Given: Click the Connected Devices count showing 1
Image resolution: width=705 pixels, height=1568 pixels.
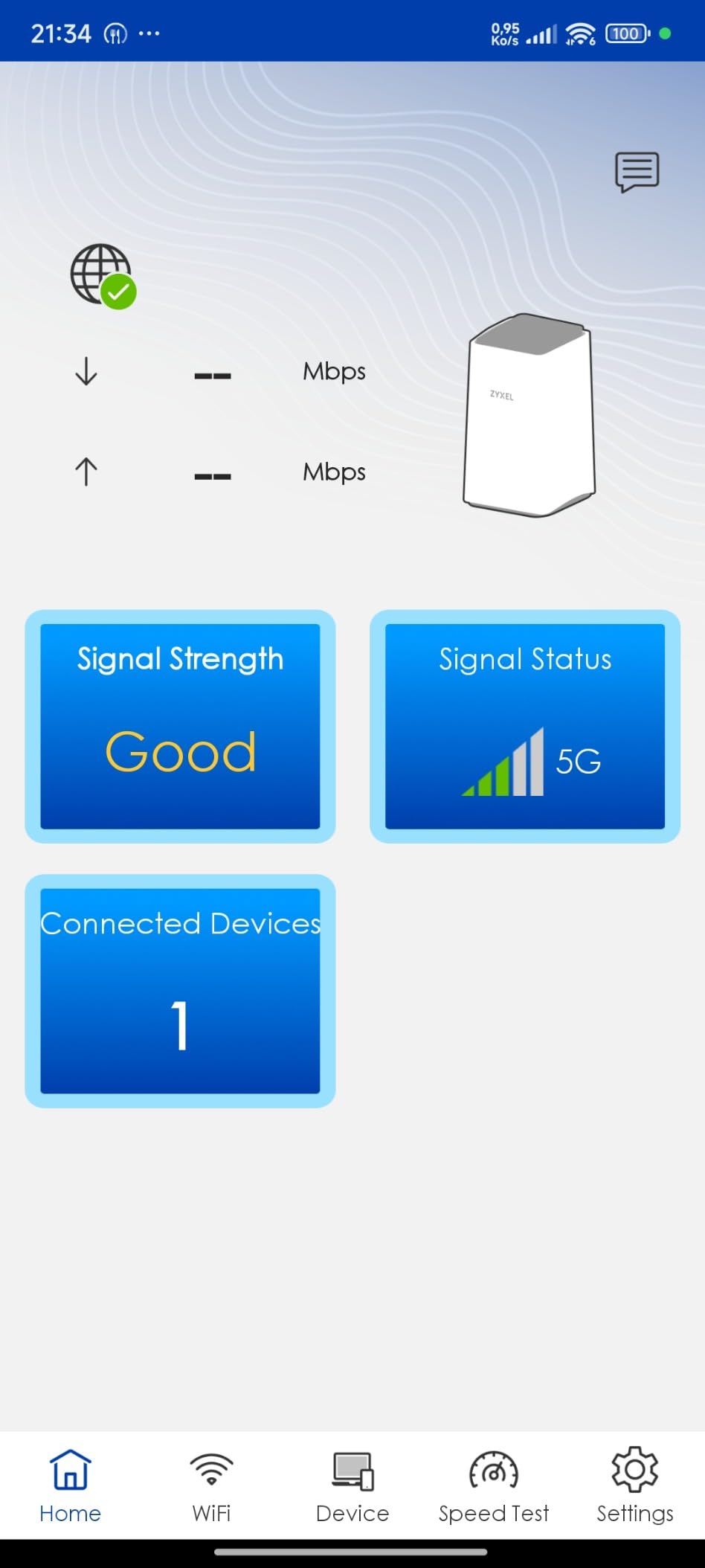Looking at the screenshot, I should point(179,1026).
